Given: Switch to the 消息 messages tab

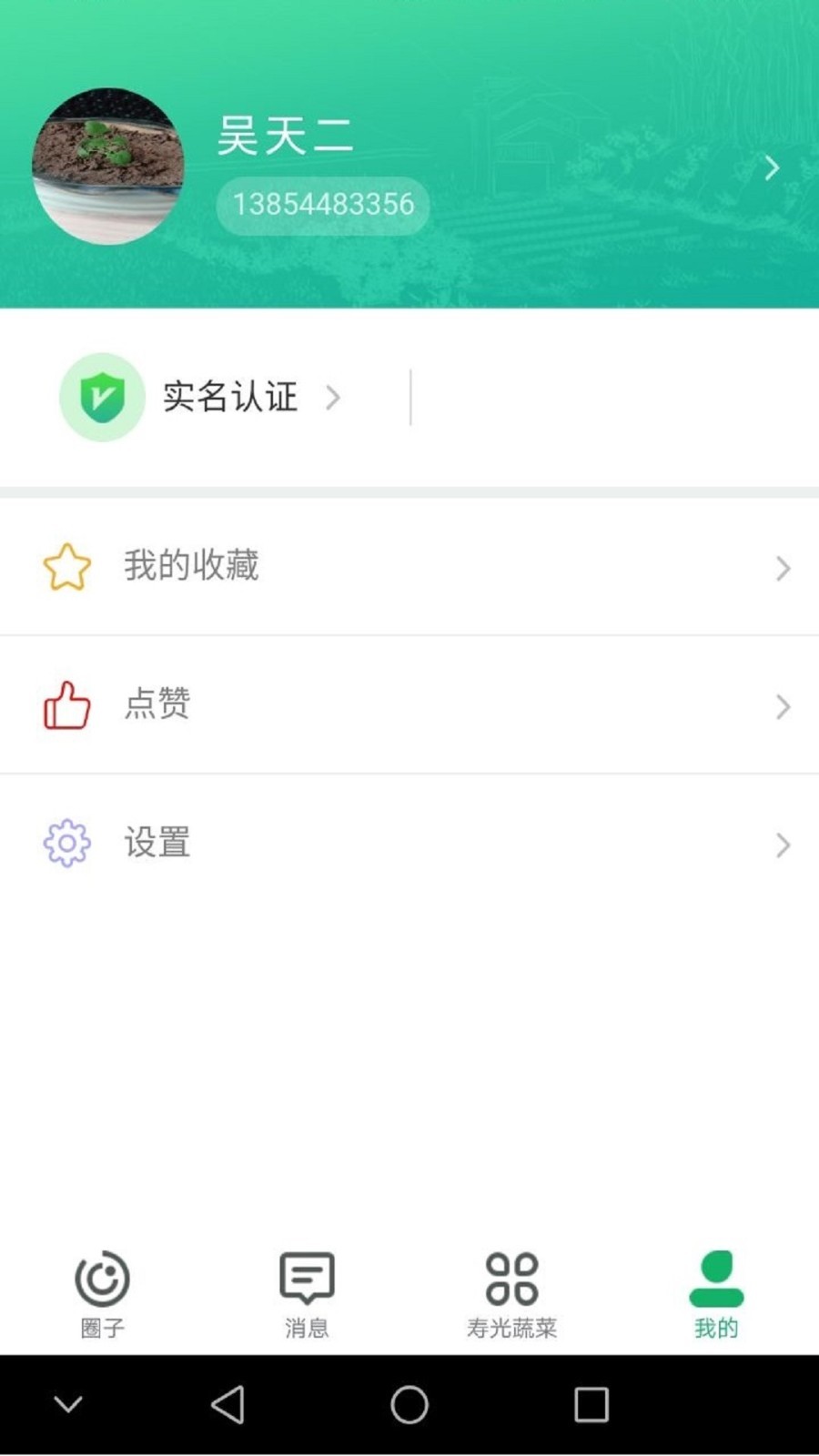Looking at the screenshot, I should 307,1293.
